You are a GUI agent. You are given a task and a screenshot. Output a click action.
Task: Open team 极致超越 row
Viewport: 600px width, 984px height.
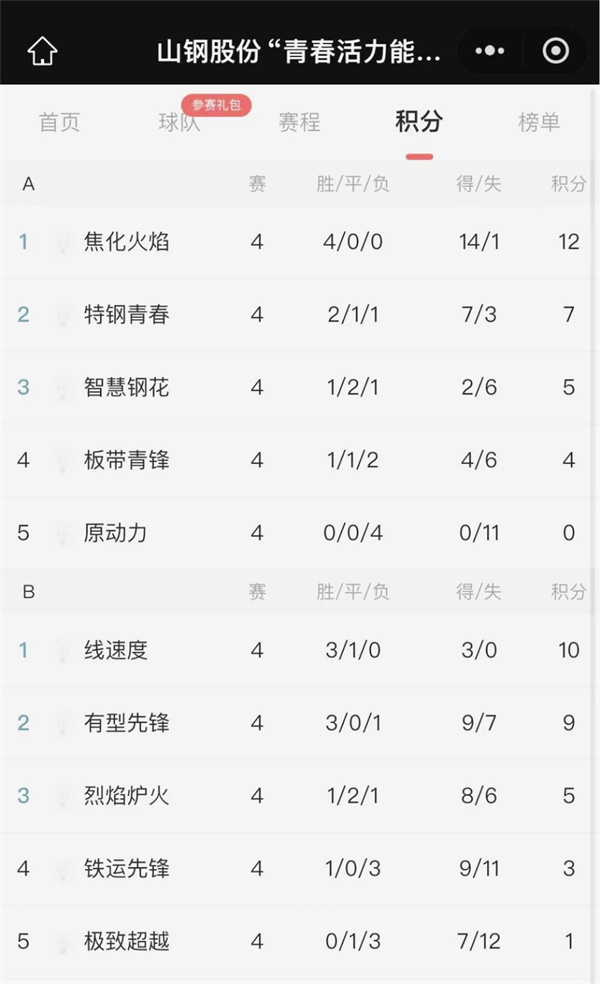[127, 941]
